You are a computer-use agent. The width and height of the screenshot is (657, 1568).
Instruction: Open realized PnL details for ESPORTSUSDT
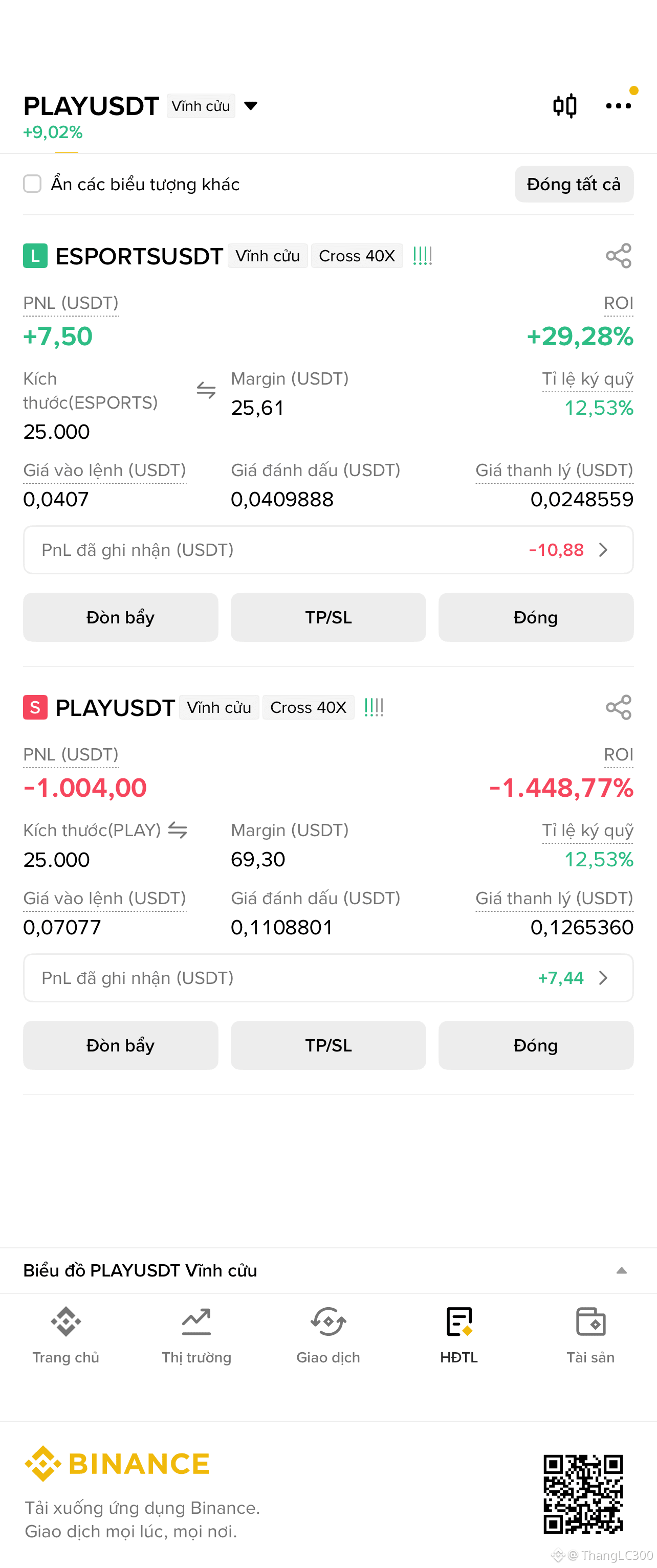click(x=328, y=550)
